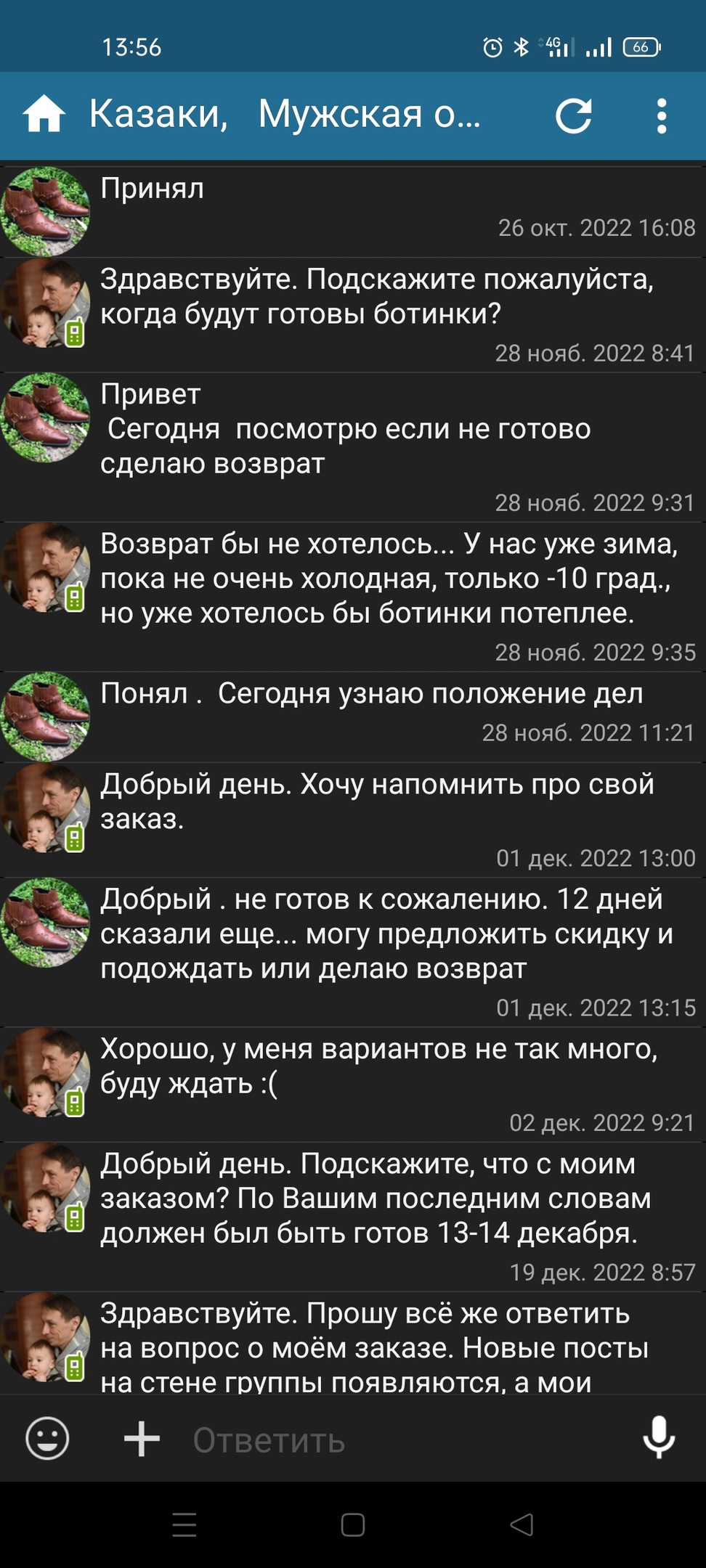Record a voice message with the microphone
The image size is (706, 1568).
pyautogui.click(x=659, y=1438)
